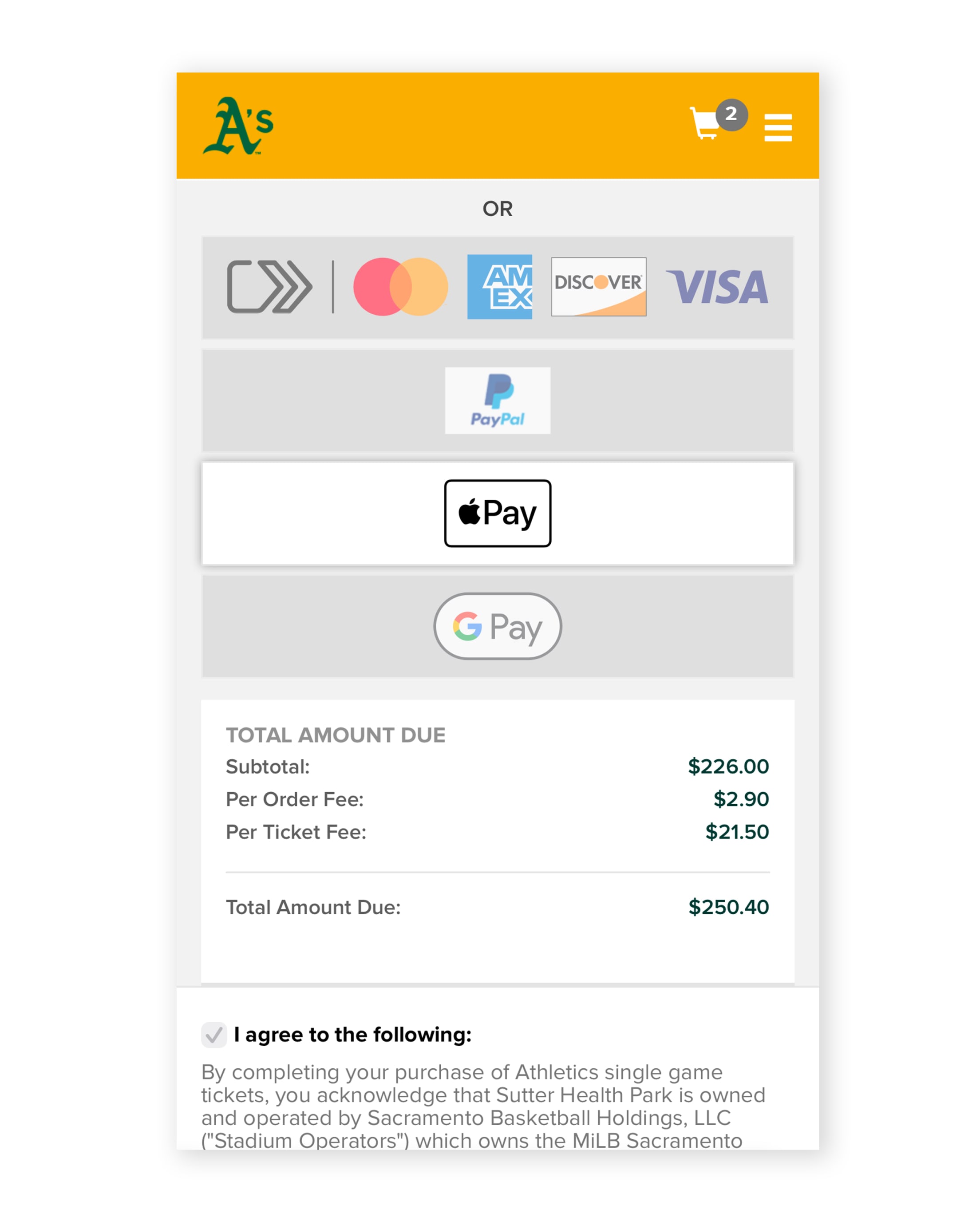Click the Total Amount Due $250.40 value
The image size is (980, 1225).
click(729, 907)
